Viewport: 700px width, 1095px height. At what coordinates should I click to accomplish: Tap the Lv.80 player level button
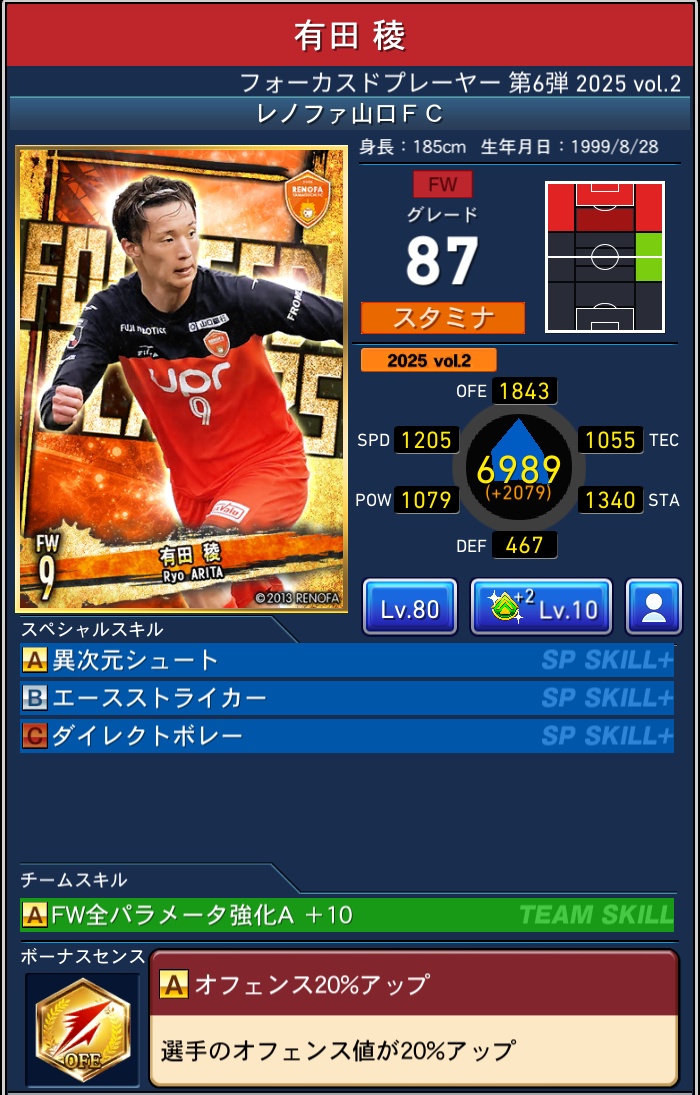pyautogui.click(x=410, y=607)
